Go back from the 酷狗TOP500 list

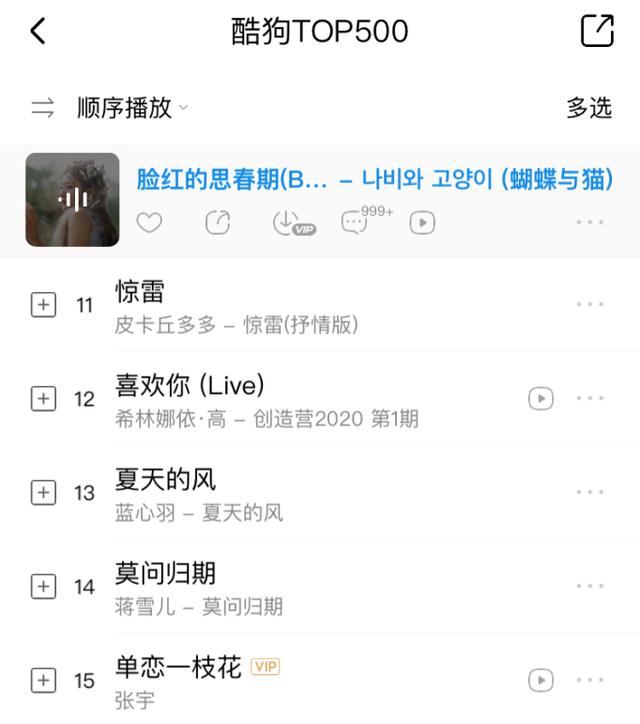click(38, 31)
